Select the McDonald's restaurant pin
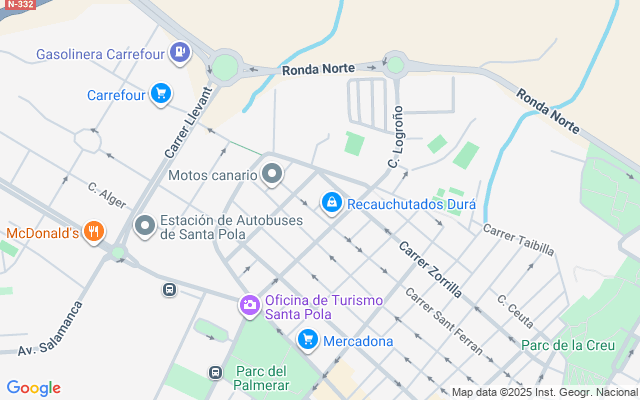Screen dimensions: 640x400 pyautogui.click(x=94, y=232)
